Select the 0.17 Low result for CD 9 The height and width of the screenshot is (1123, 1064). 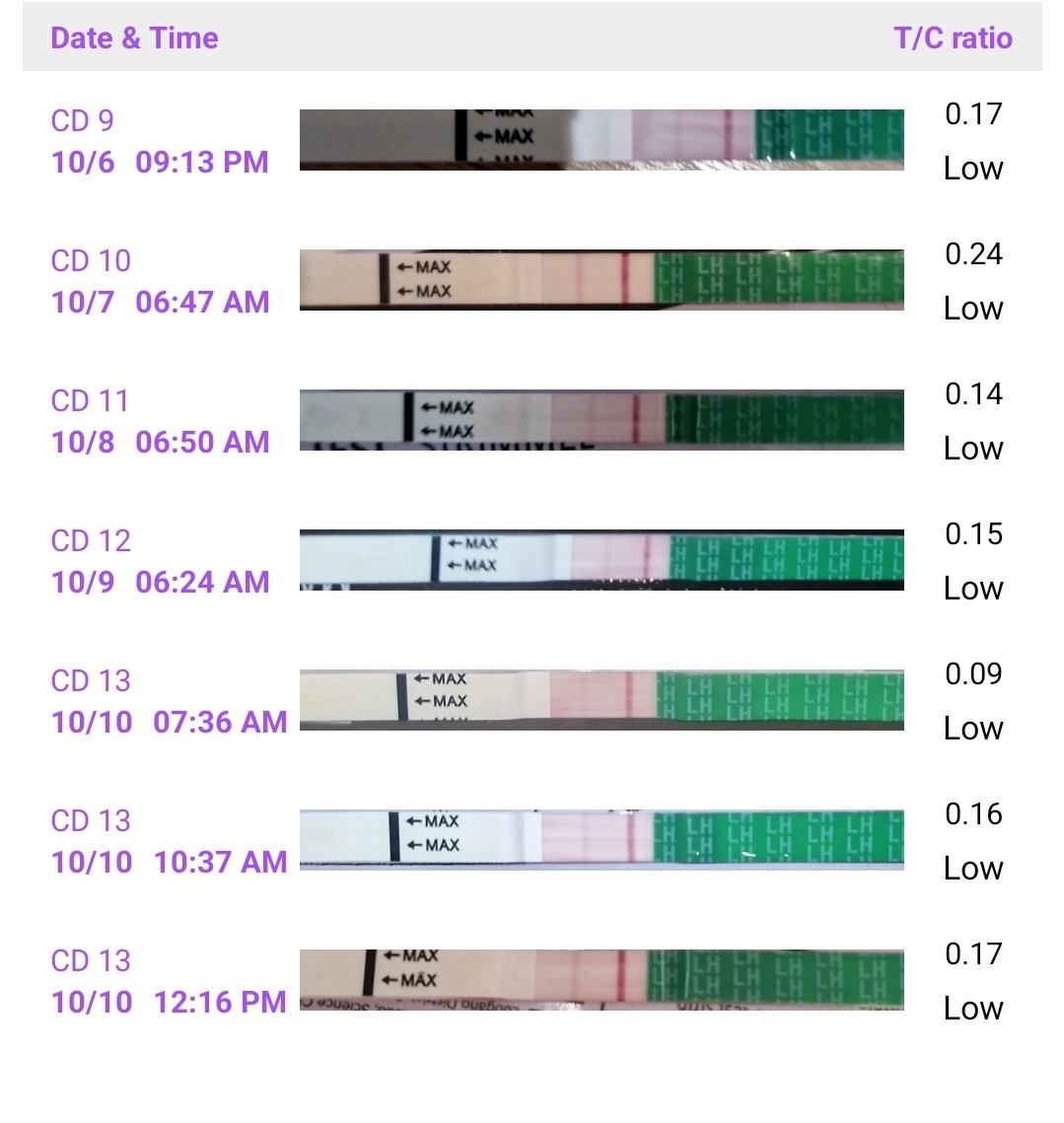pyautogui.click(x=973, y=139)
